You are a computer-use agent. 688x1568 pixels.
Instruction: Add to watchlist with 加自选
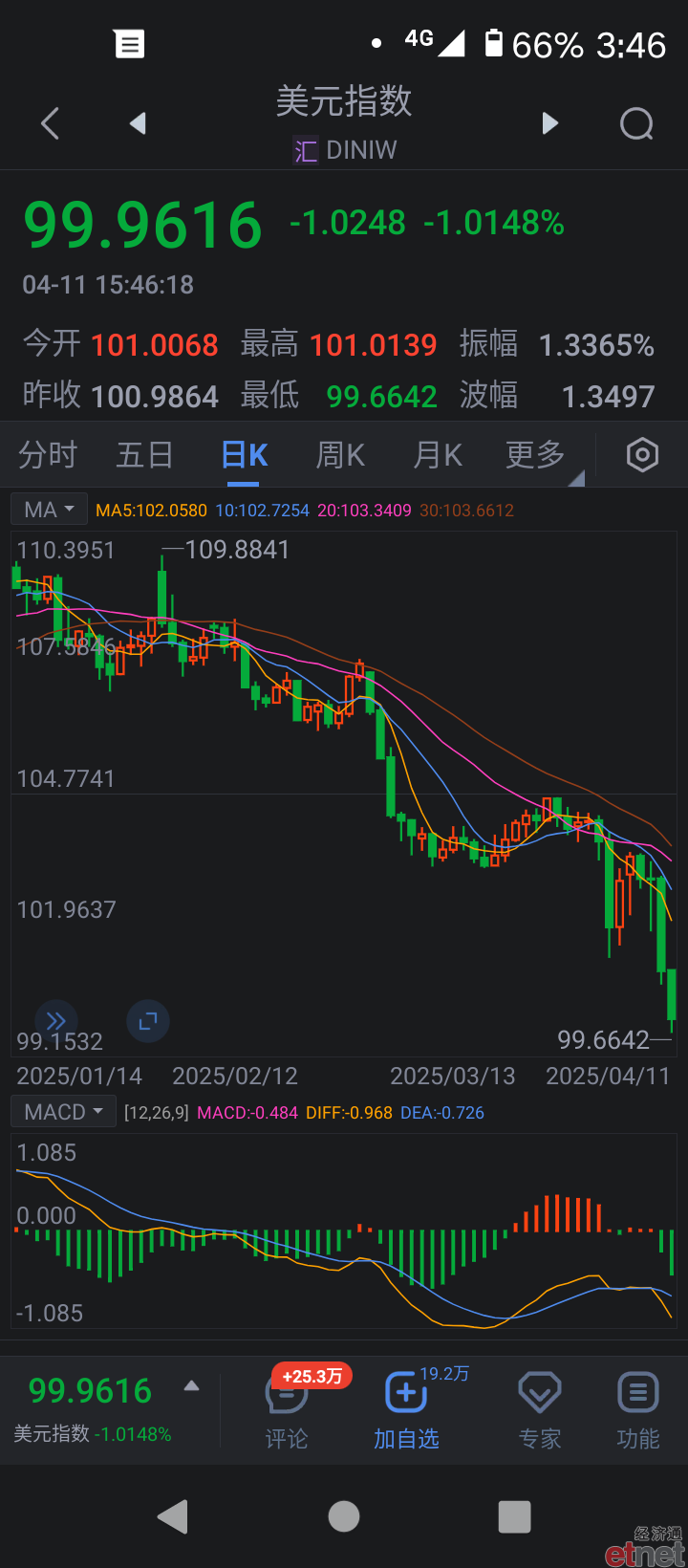[x=406, y=1411]
